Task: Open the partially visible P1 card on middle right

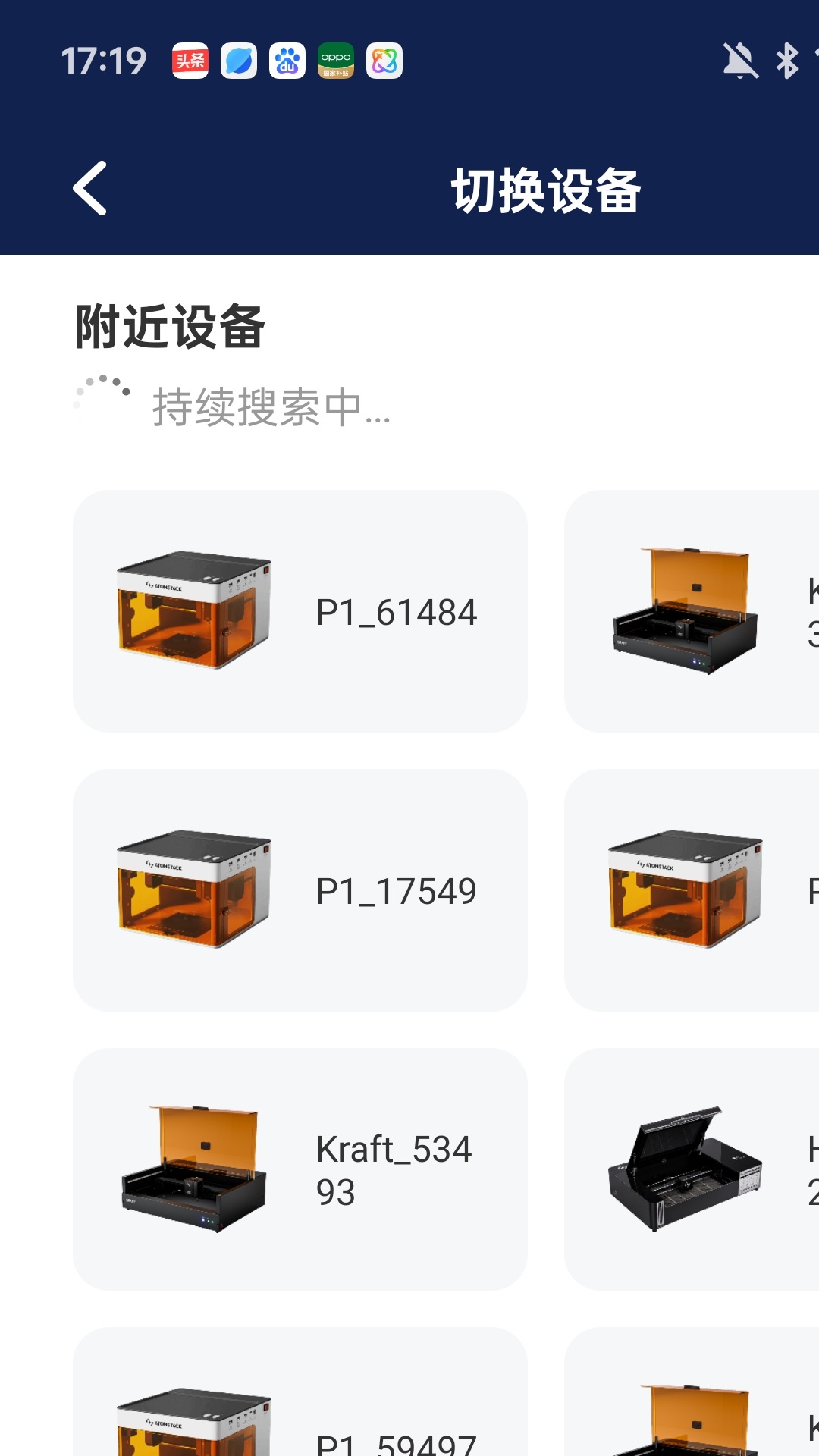Action: pyautogui.click(x=694, y=891)
